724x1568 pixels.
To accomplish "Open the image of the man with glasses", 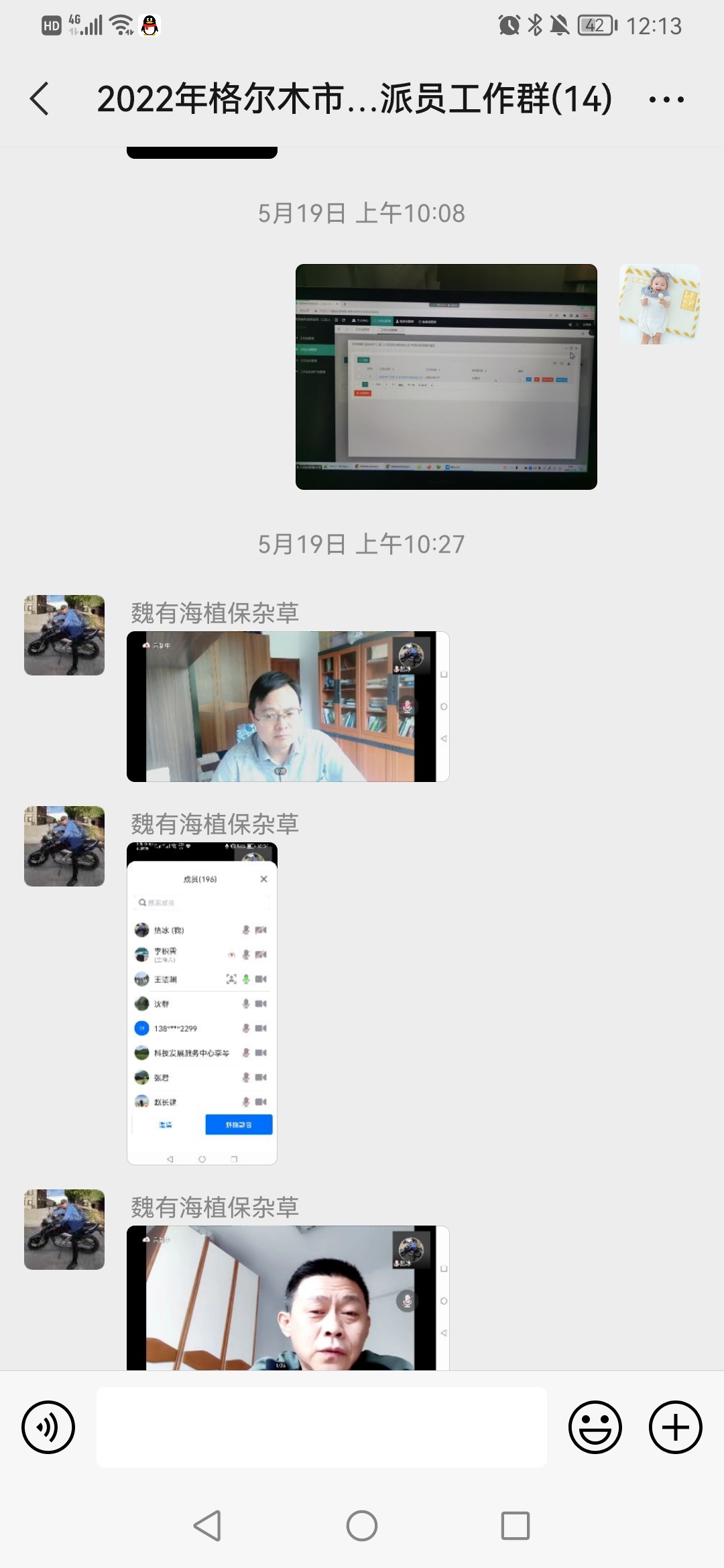I will pos(288,706).
